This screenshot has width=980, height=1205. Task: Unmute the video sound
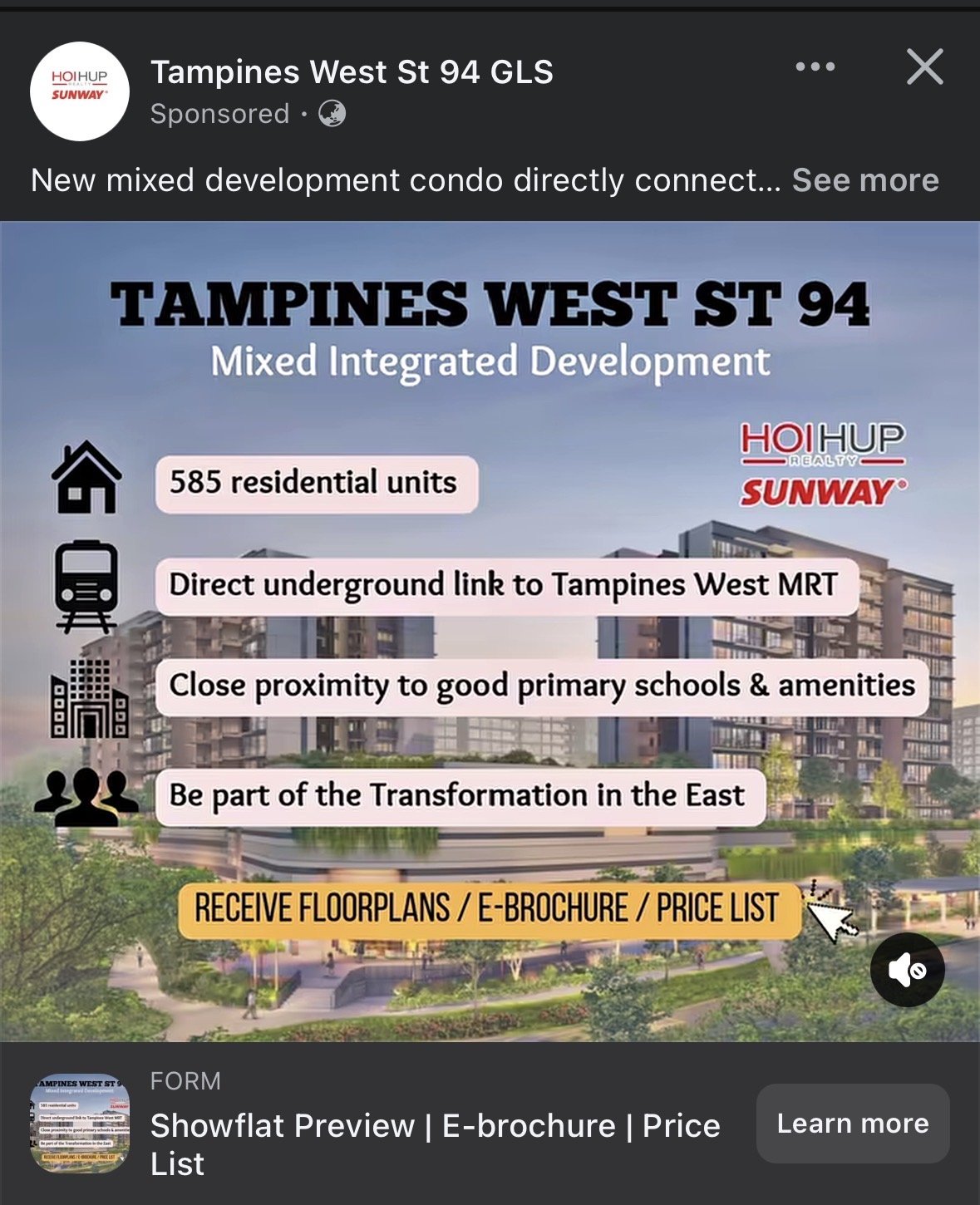[x=907, y=969]
